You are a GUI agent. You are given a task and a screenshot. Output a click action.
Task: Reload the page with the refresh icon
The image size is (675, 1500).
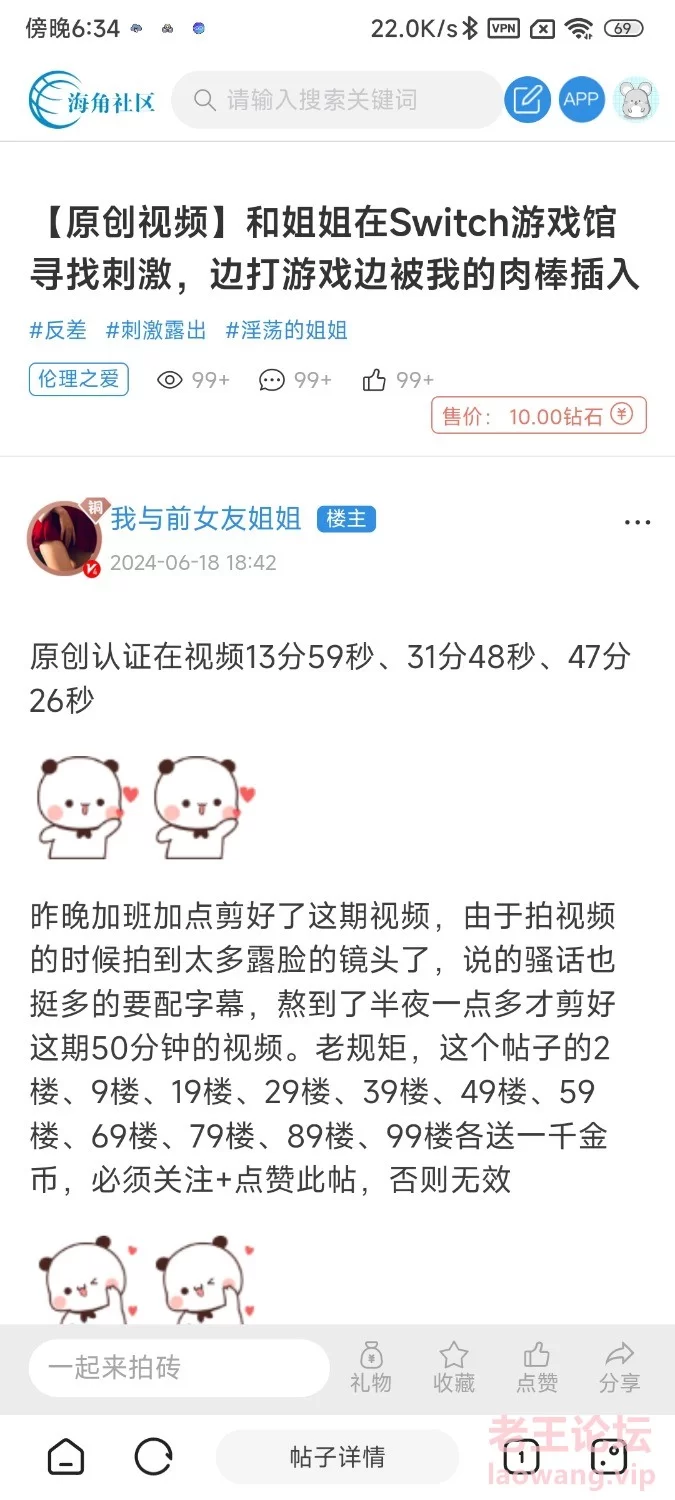154,1457
